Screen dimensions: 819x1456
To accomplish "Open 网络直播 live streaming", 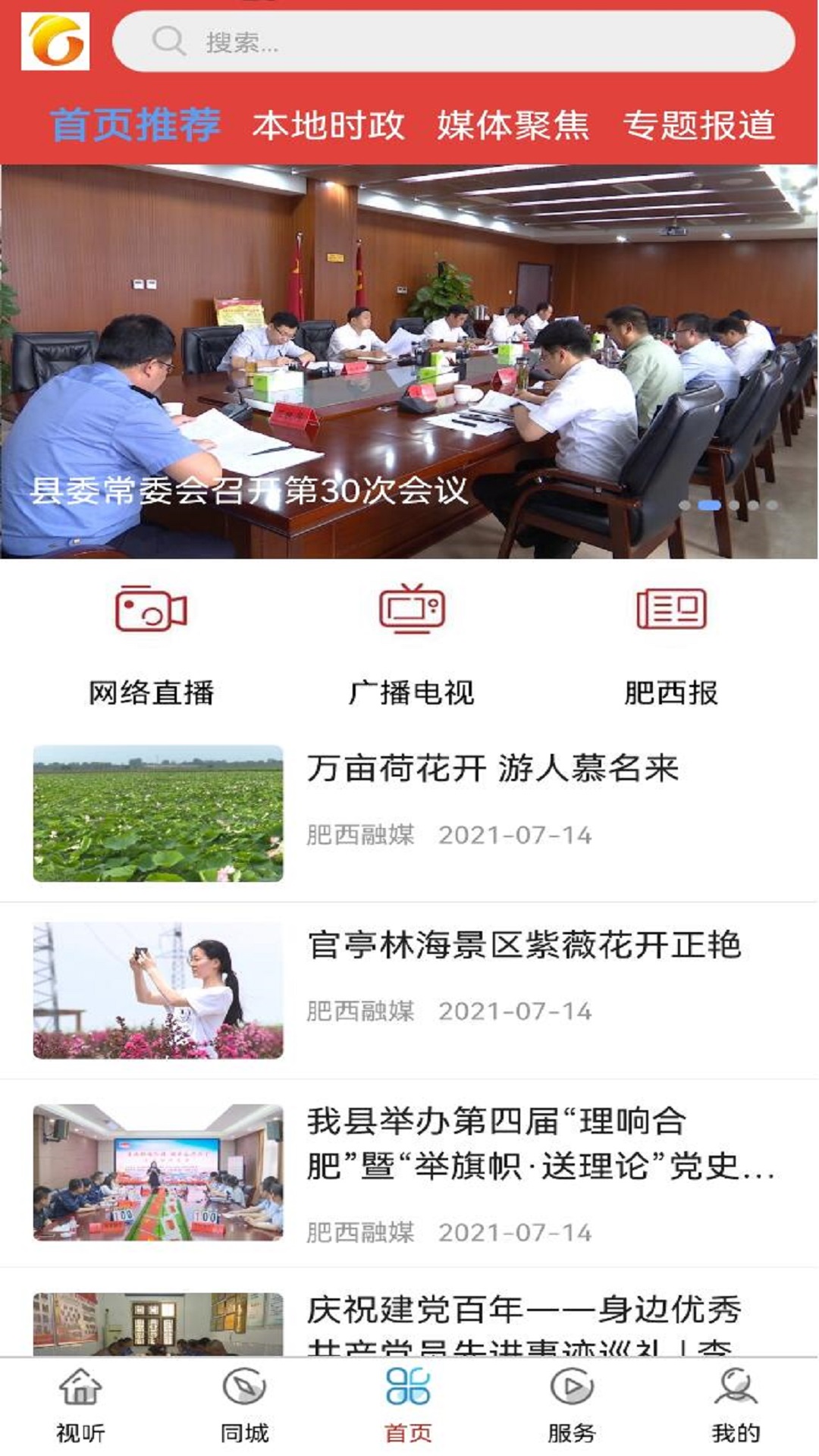I will coord(151,645).
